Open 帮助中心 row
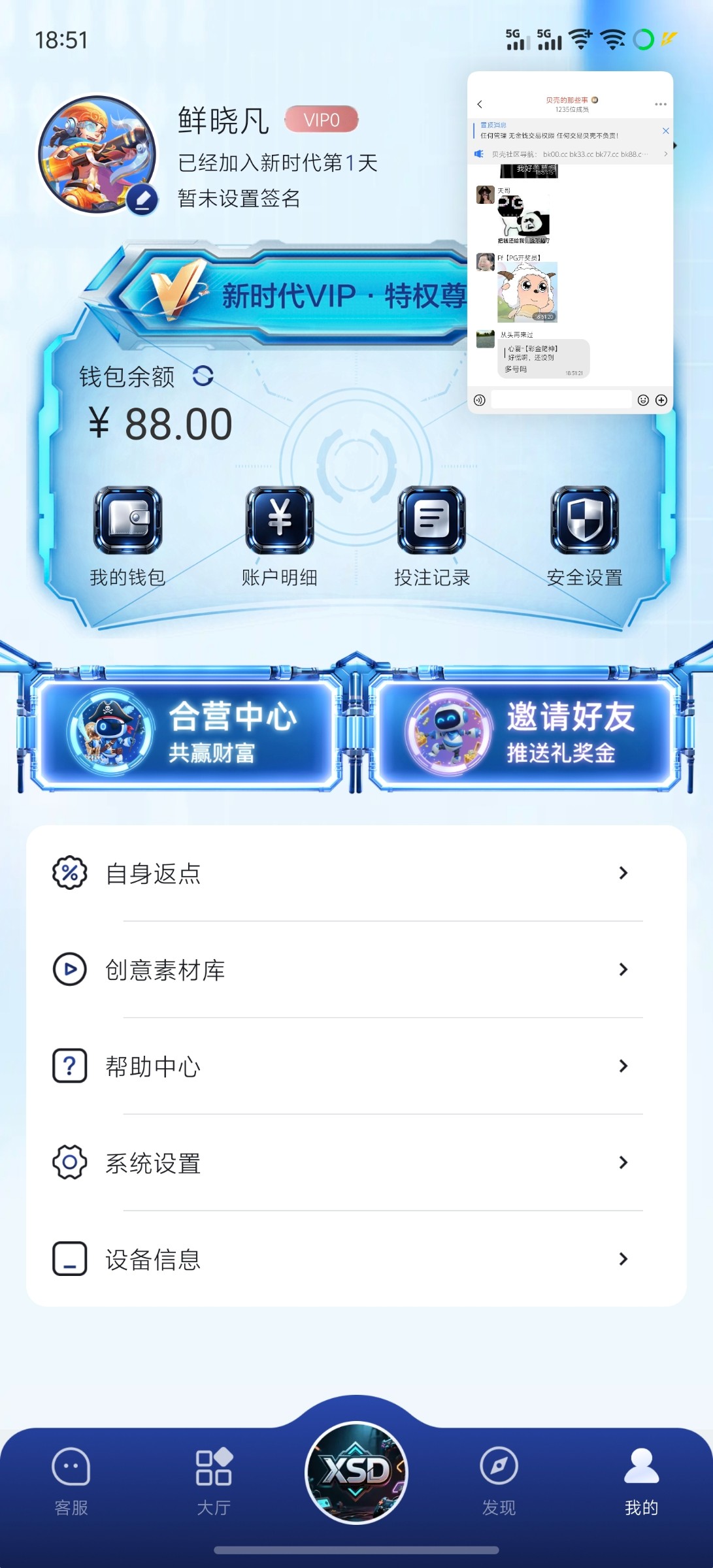This screenshot has width=713, height=1568. pyautogui.click(x=356, y=1066)
